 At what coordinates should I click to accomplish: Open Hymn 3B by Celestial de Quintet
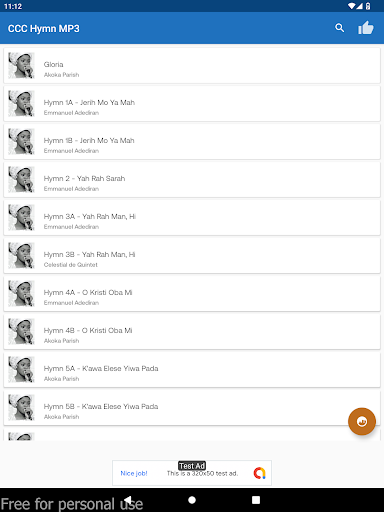click(192, 256)
